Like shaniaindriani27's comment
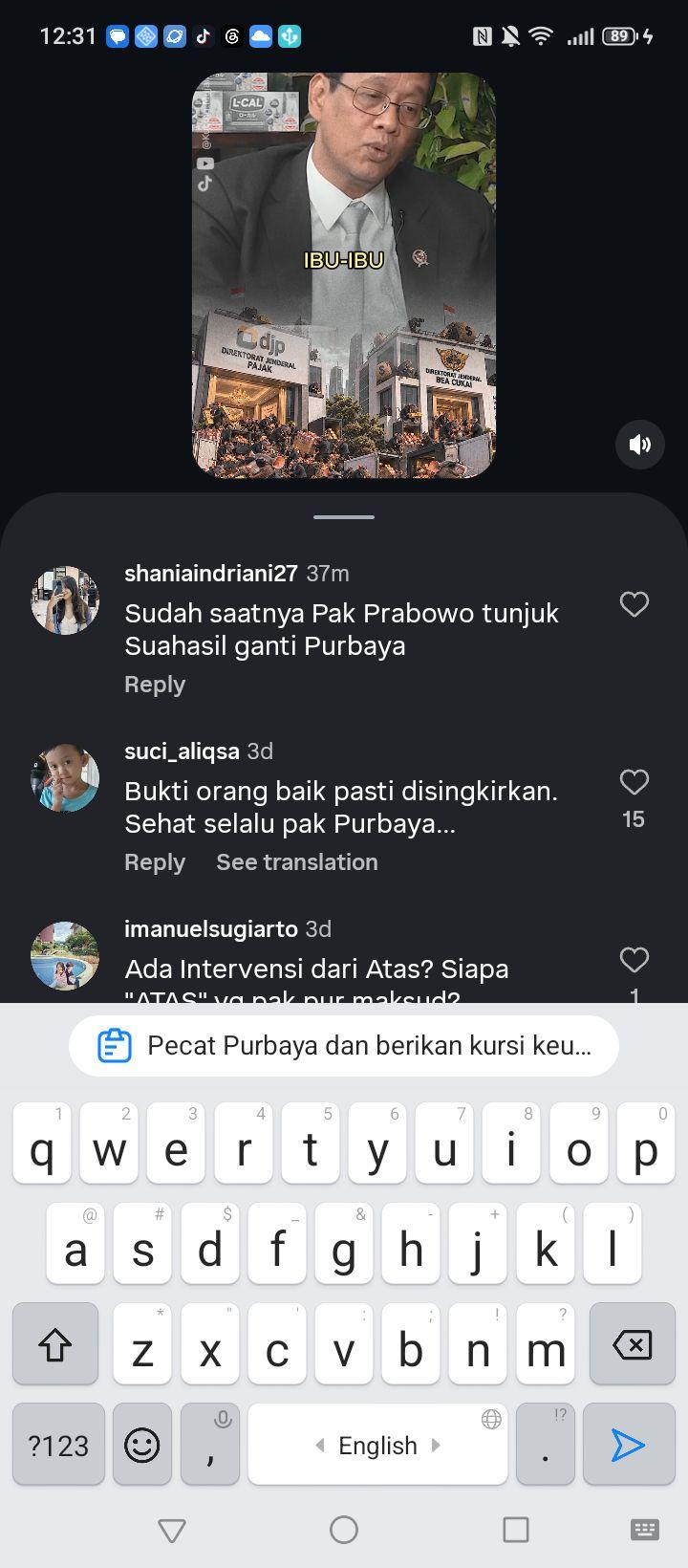This screenshot has height=1568, width=688. [634, 604]
